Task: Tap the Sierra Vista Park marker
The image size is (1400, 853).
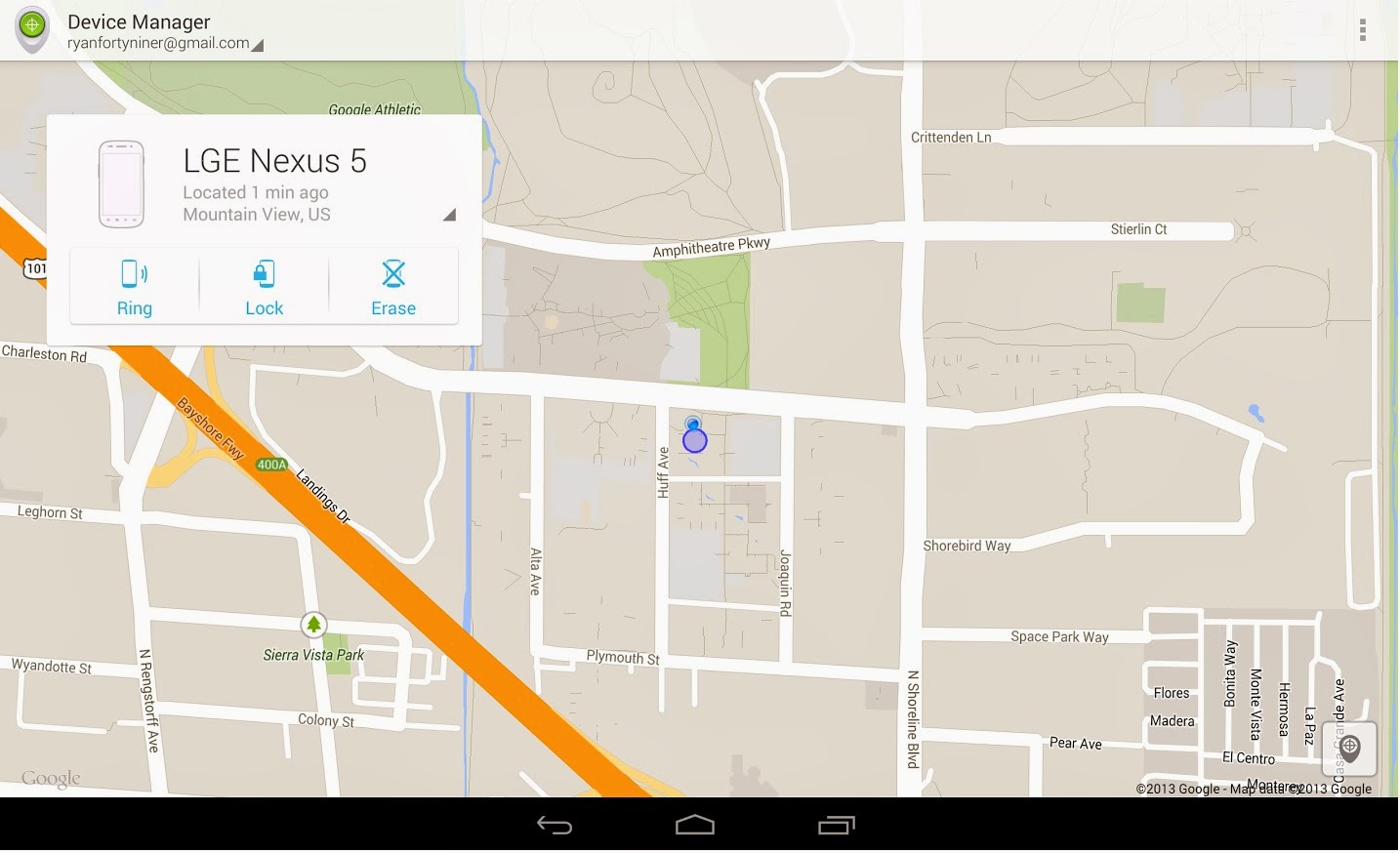Action: click(x=313, y=624)
